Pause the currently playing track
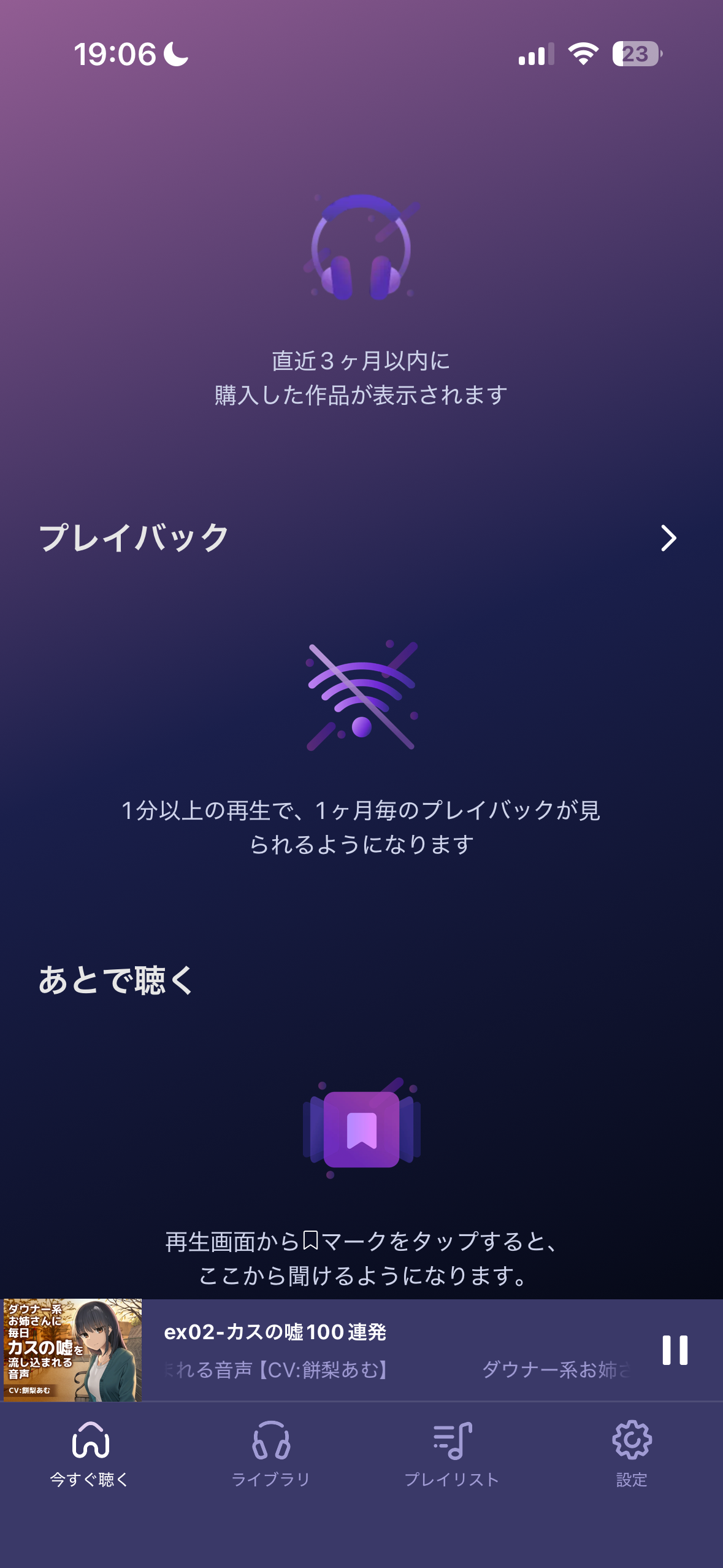This screenshot has width=723, height=1568. [675, 1350]
